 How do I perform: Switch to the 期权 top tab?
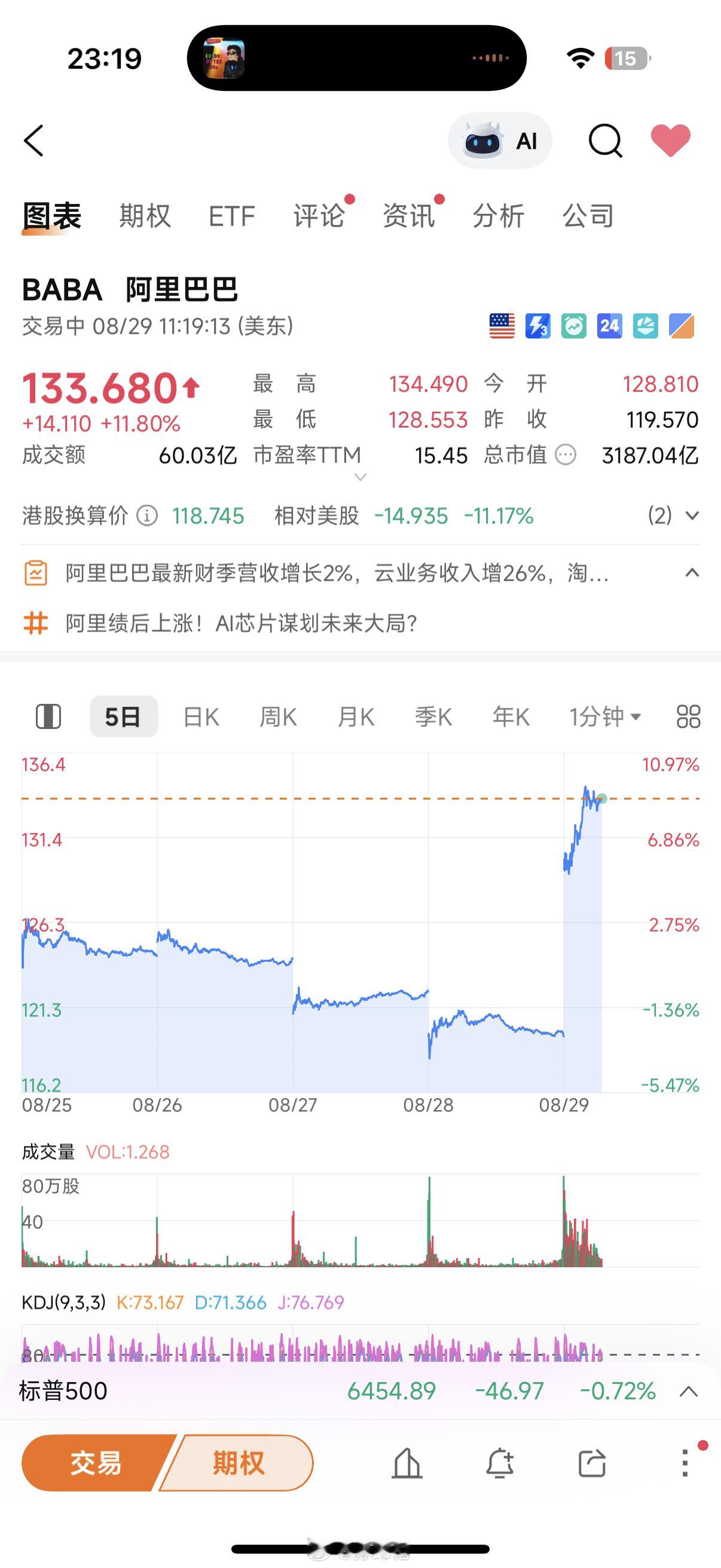click(x=145, y=216)
